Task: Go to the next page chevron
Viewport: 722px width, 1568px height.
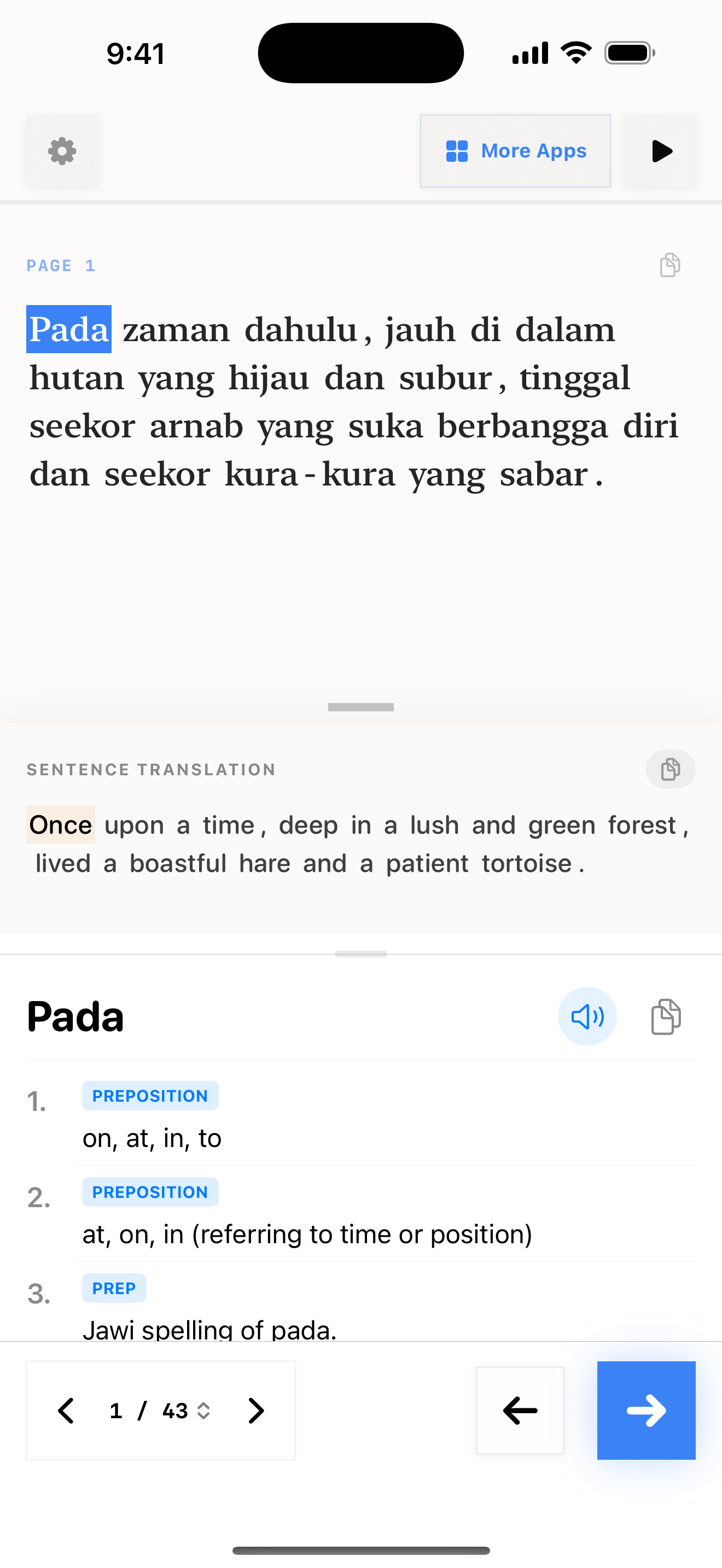Action: click(x=257, y=1411)
